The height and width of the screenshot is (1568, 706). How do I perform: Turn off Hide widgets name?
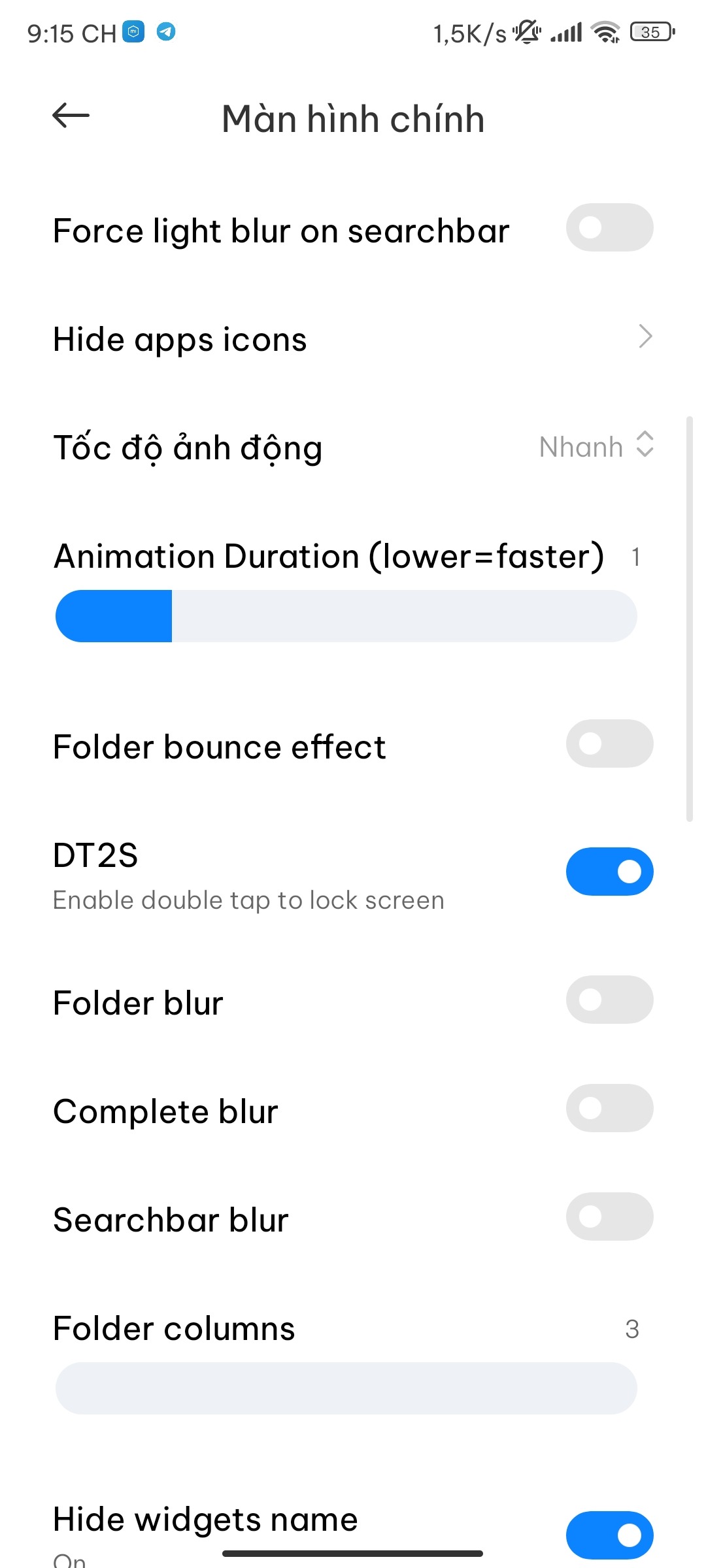pyautogui.click(x=609, y=1535)
